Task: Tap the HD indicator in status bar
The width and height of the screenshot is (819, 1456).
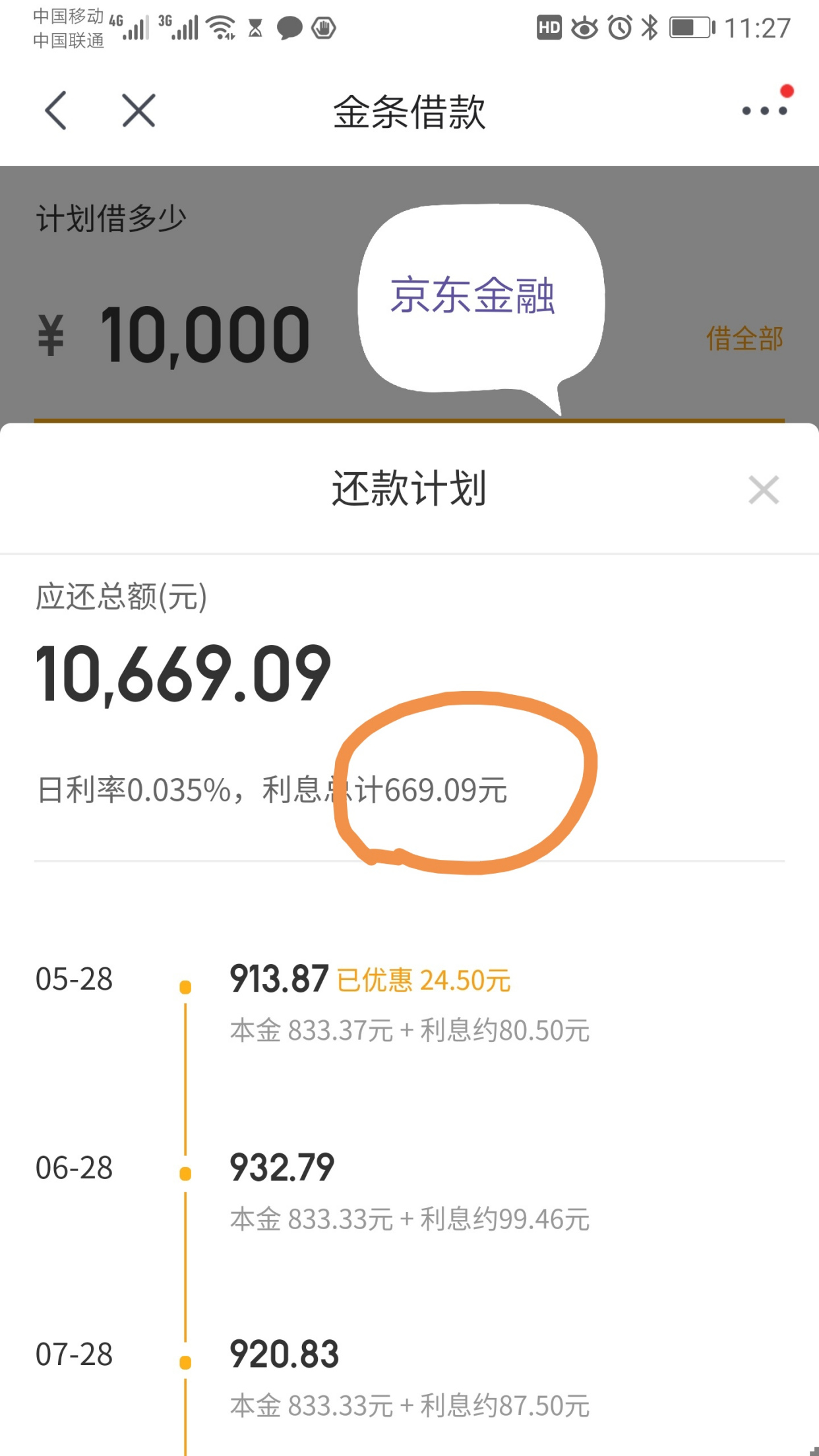Action: pos(548,28)
